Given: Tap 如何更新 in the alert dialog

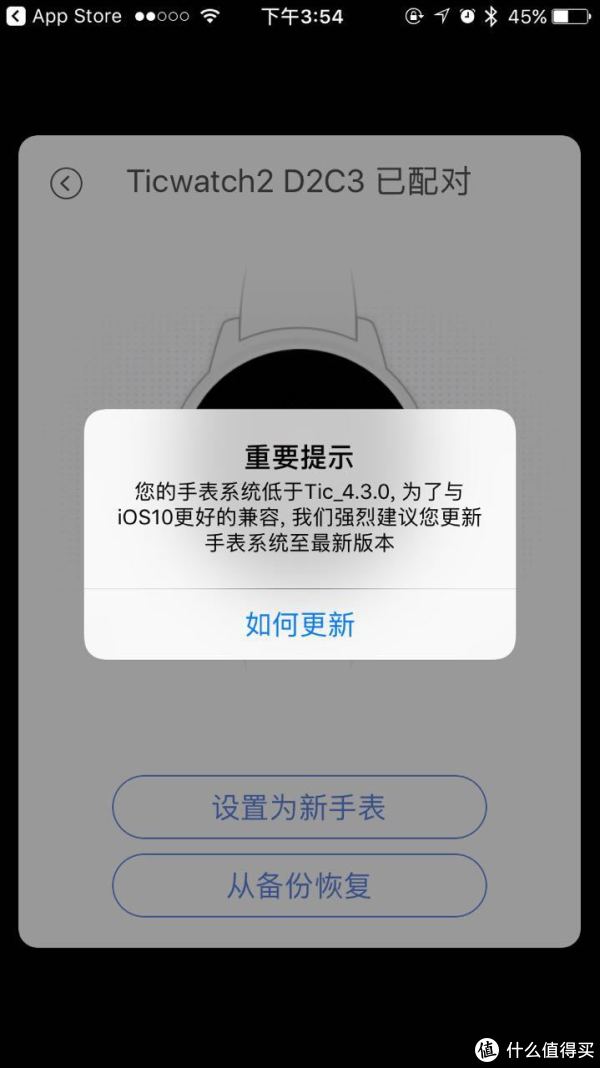Looking at the screenshot, I should 300,625.
